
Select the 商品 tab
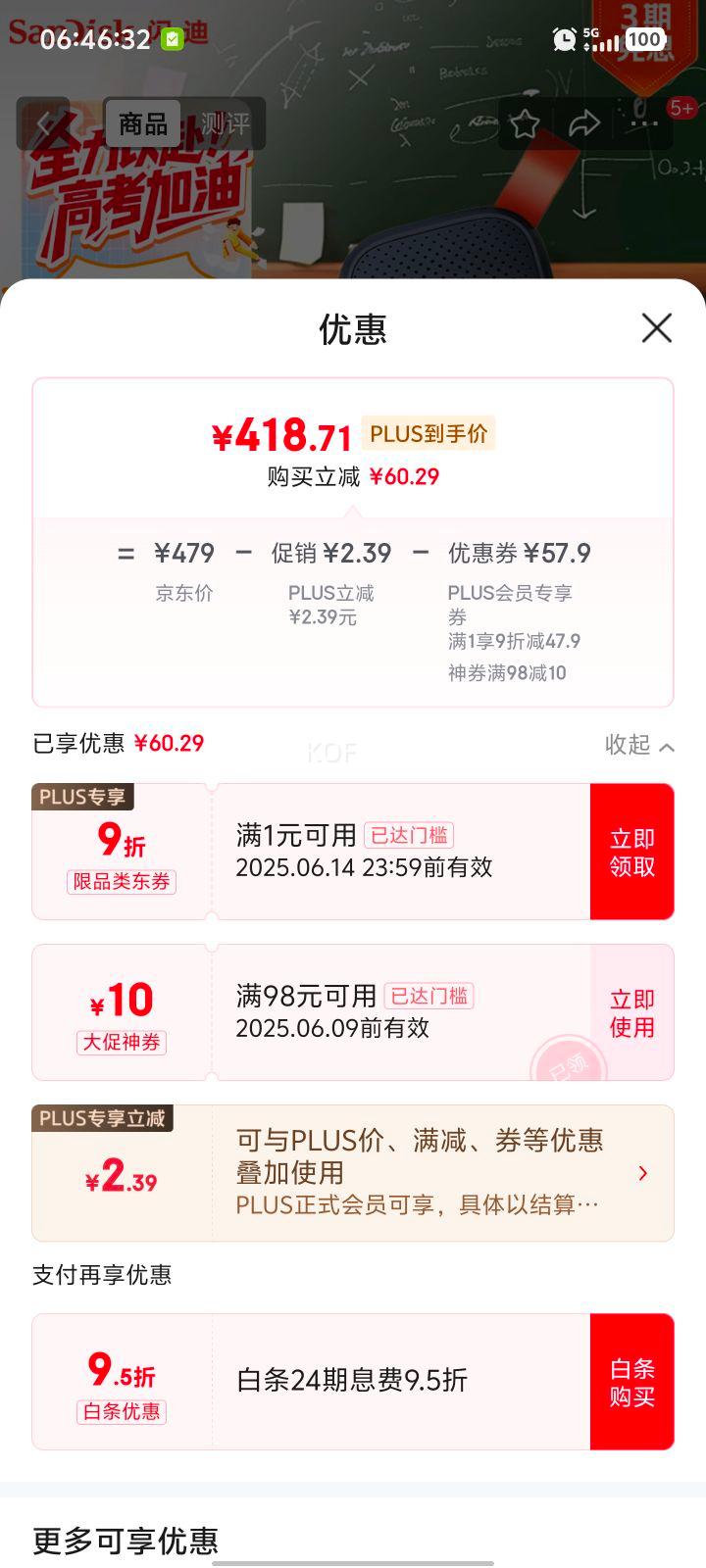click(143, 124)
